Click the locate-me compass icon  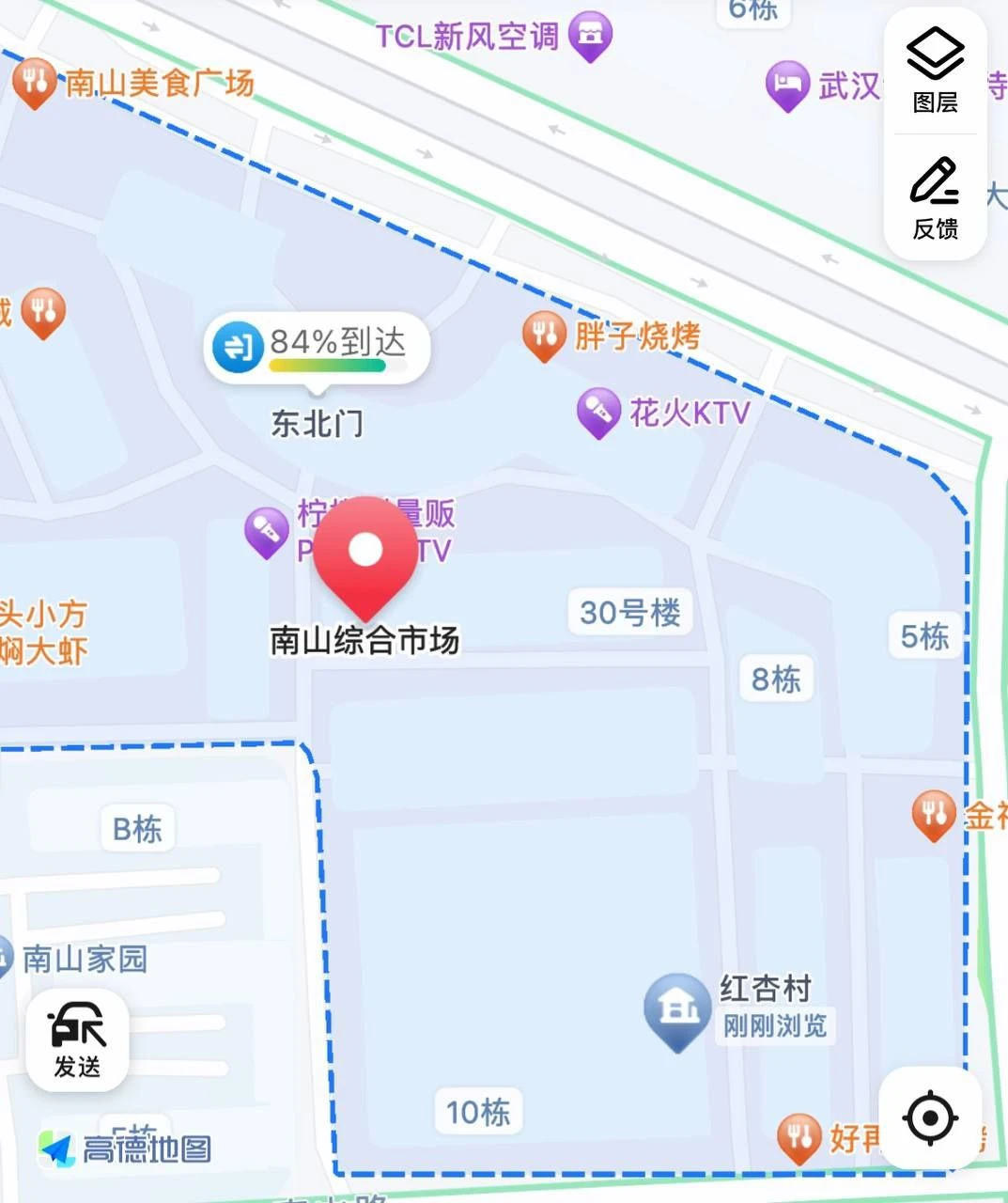(929, 1117)
